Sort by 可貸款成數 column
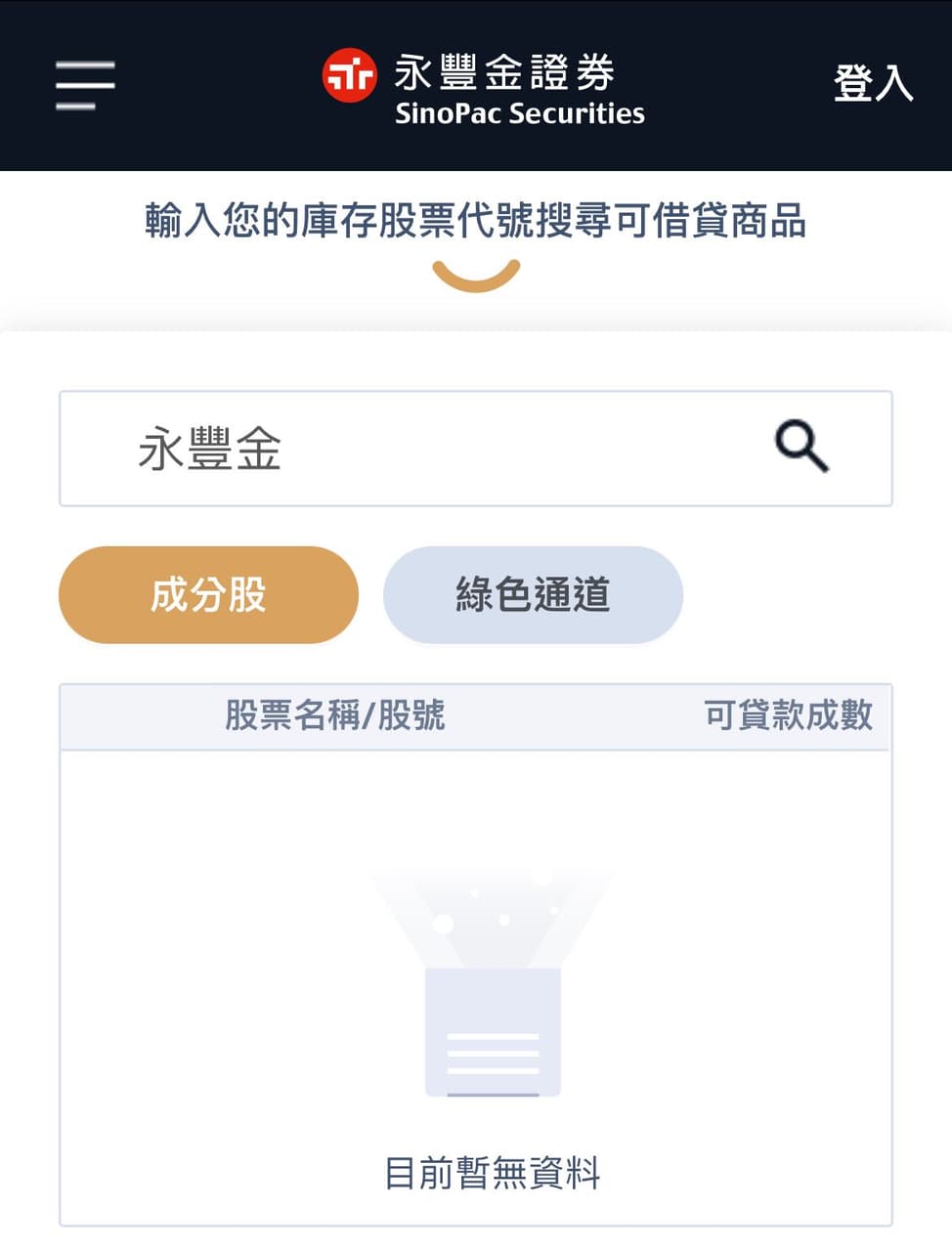 [792, 715]
